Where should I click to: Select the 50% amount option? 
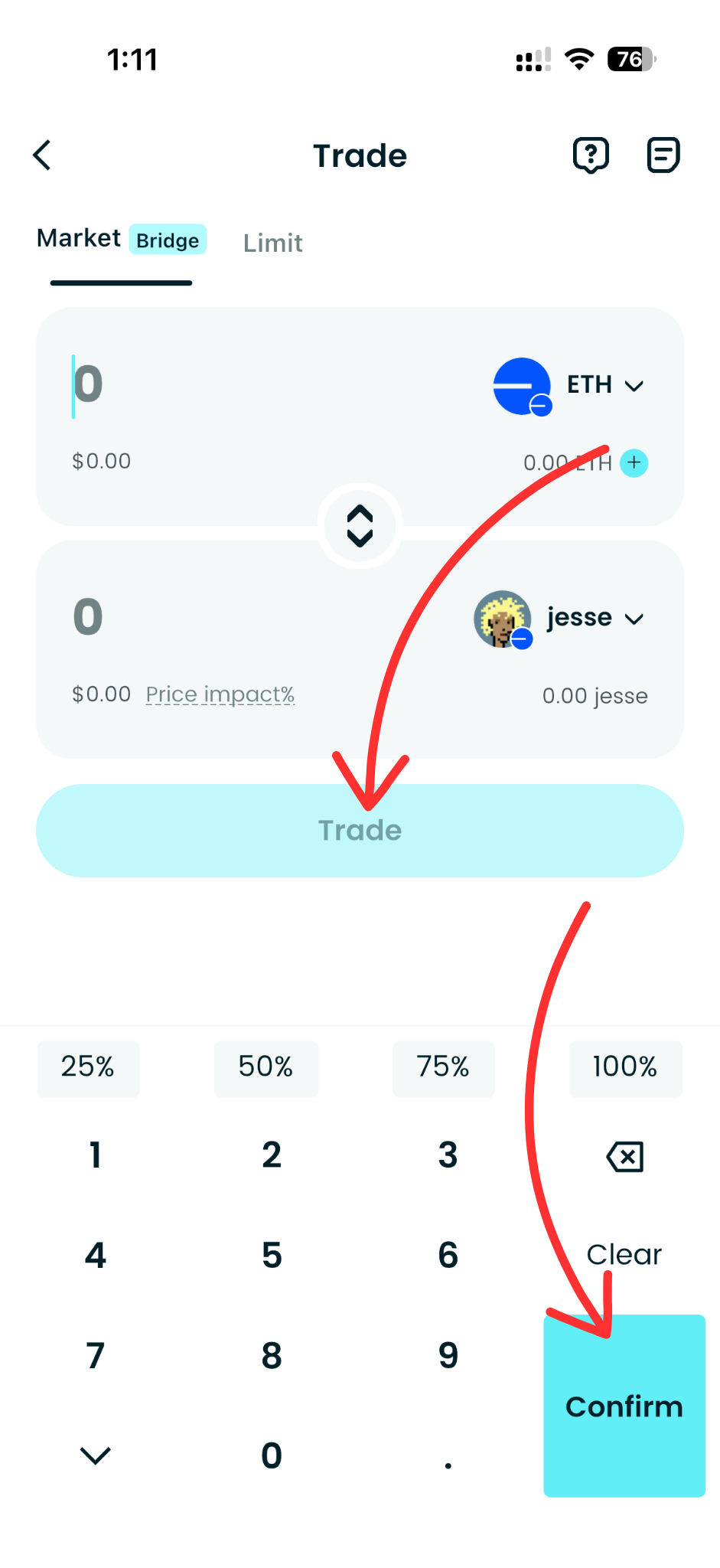point(266,1068)
